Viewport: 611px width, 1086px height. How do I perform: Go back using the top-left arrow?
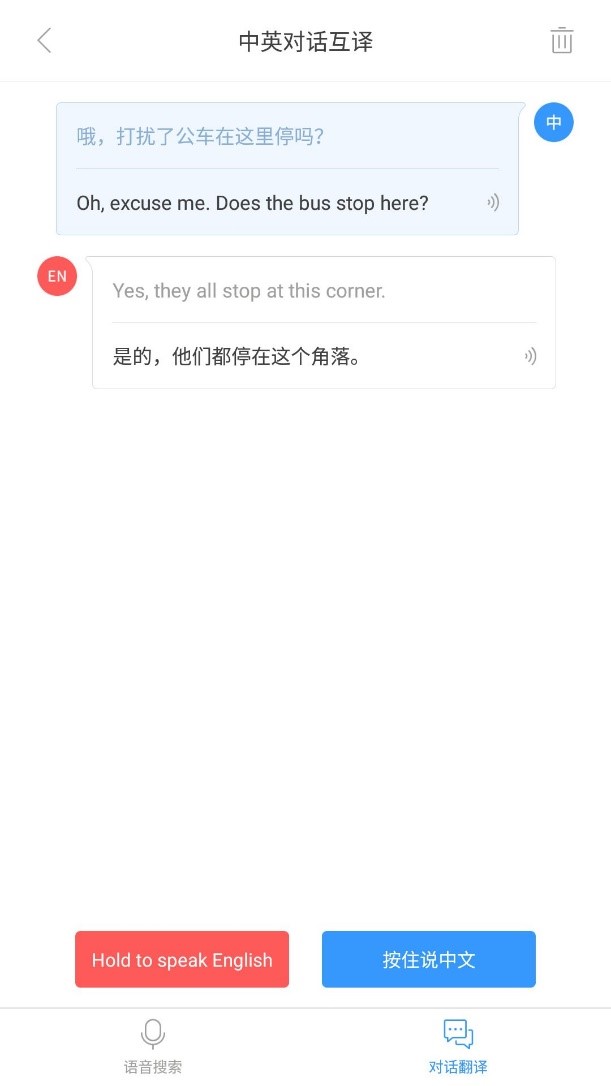(x=44, y=41)
